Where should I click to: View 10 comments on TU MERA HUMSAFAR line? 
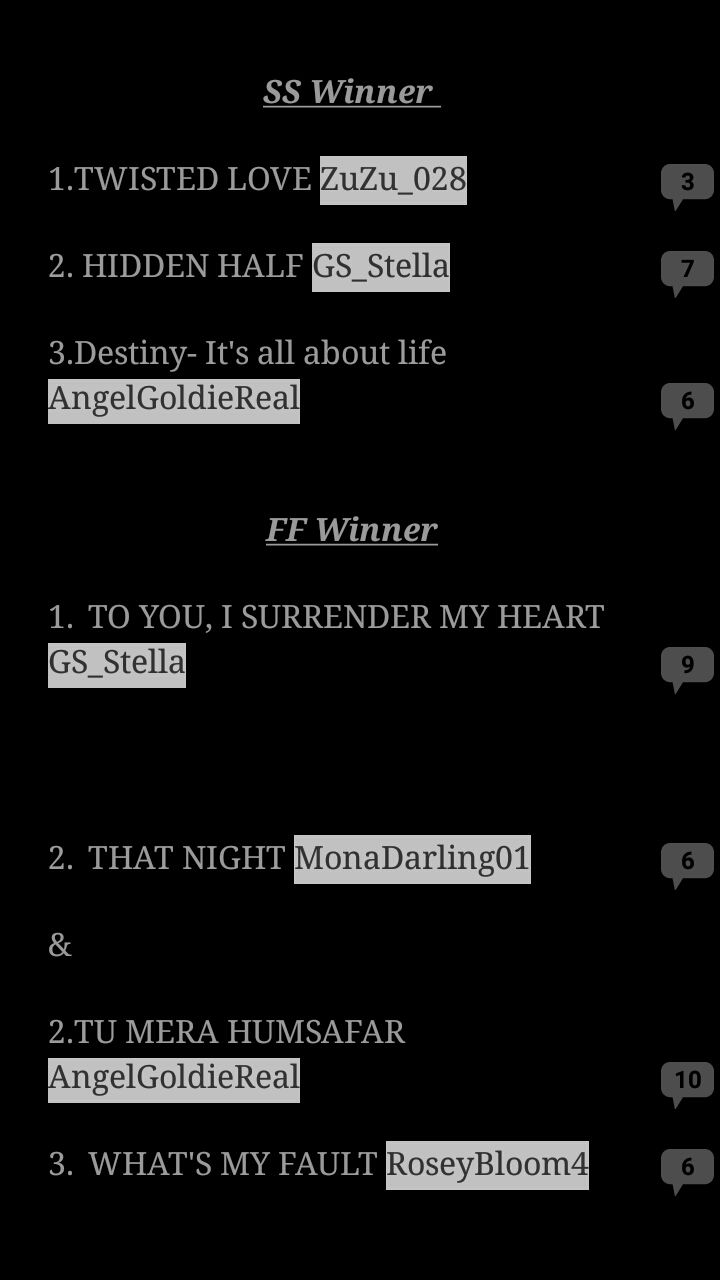pyautogui.click(x=687, y=1081)
